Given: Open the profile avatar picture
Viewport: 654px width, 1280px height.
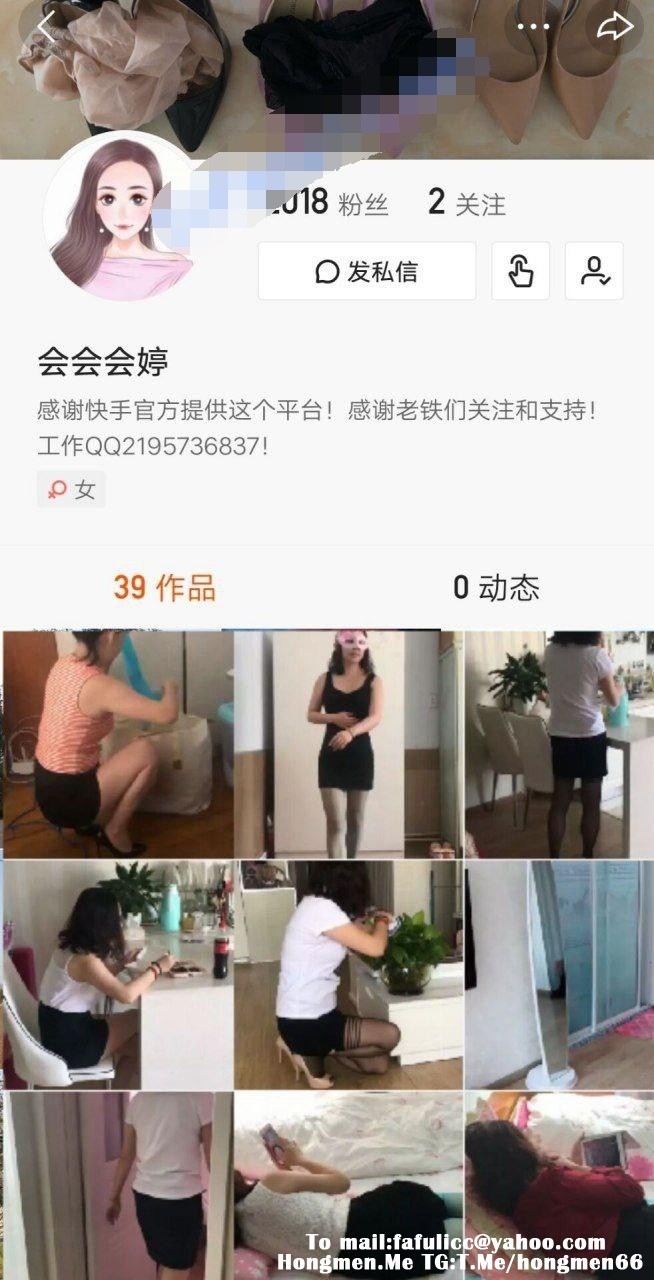Looking at the screenshot, I should tap(119, 216).
